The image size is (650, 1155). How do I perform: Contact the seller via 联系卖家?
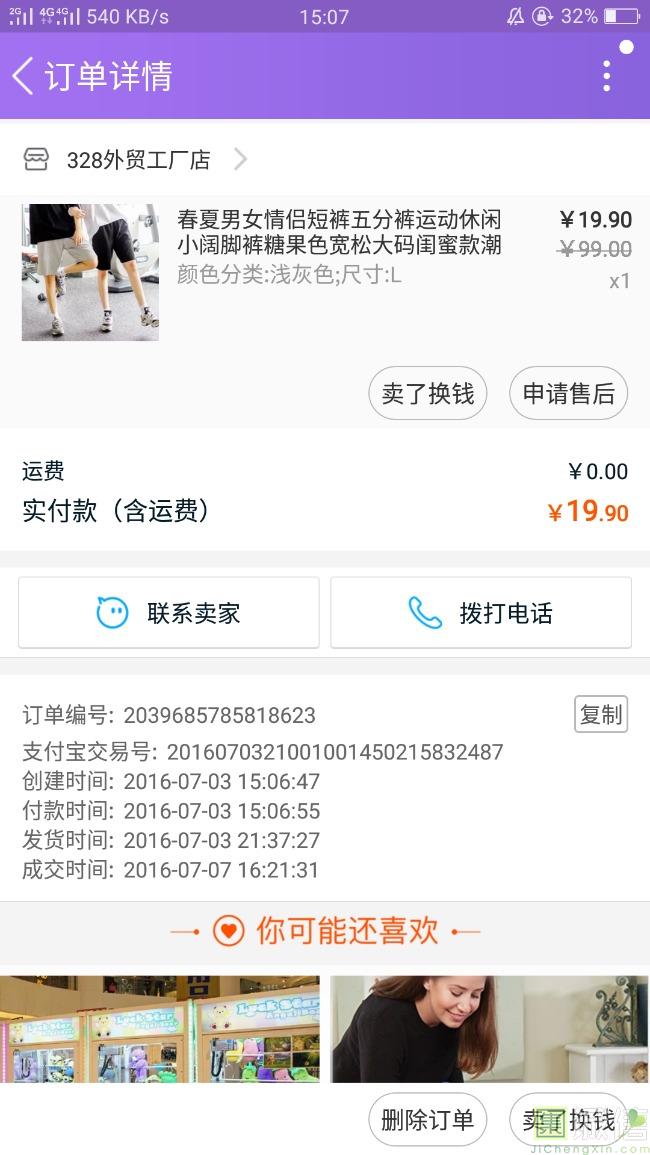click(x=169, y=613)
